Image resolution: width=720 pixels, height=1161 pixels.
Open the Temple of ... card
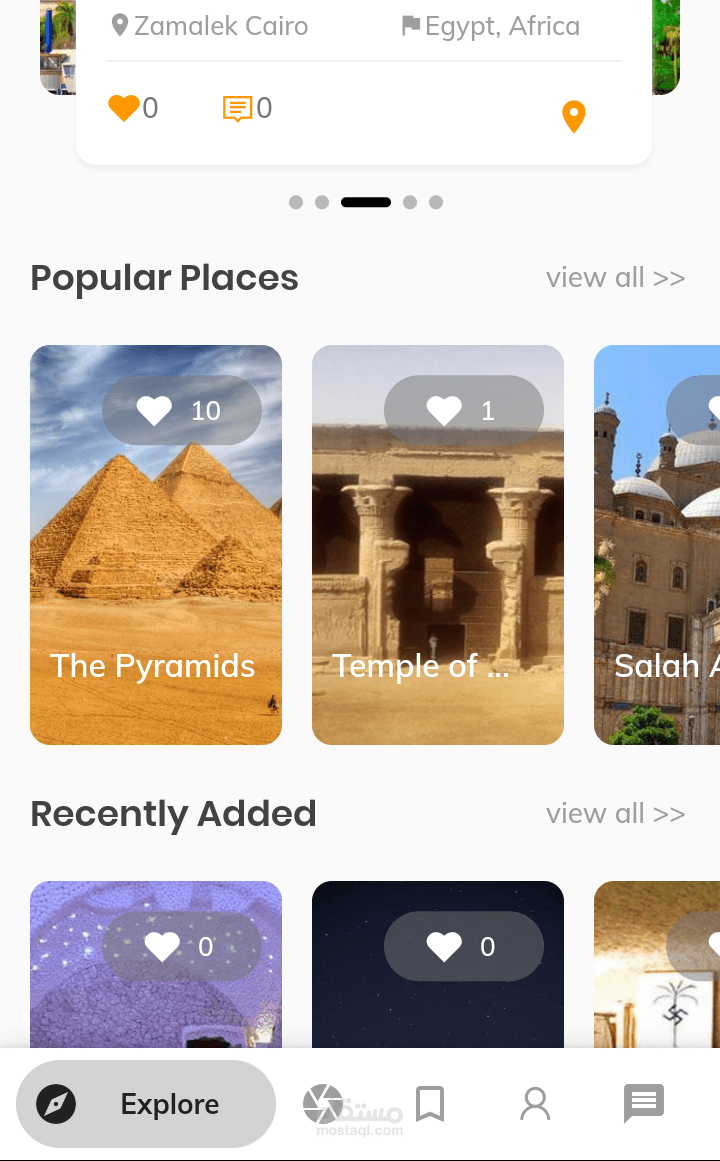438,544
